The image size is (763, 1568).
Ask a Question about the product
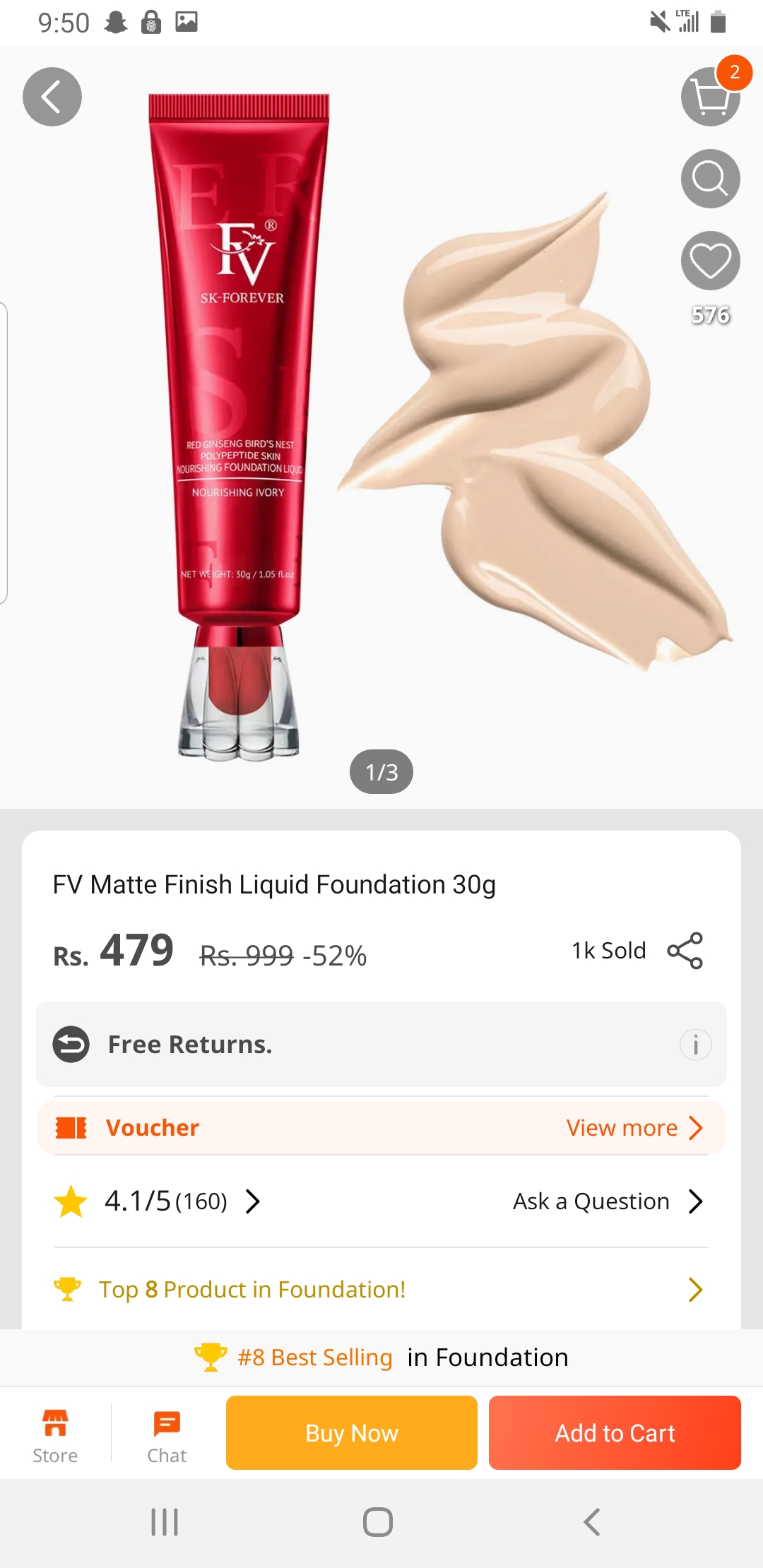(x=606, y=1201)
